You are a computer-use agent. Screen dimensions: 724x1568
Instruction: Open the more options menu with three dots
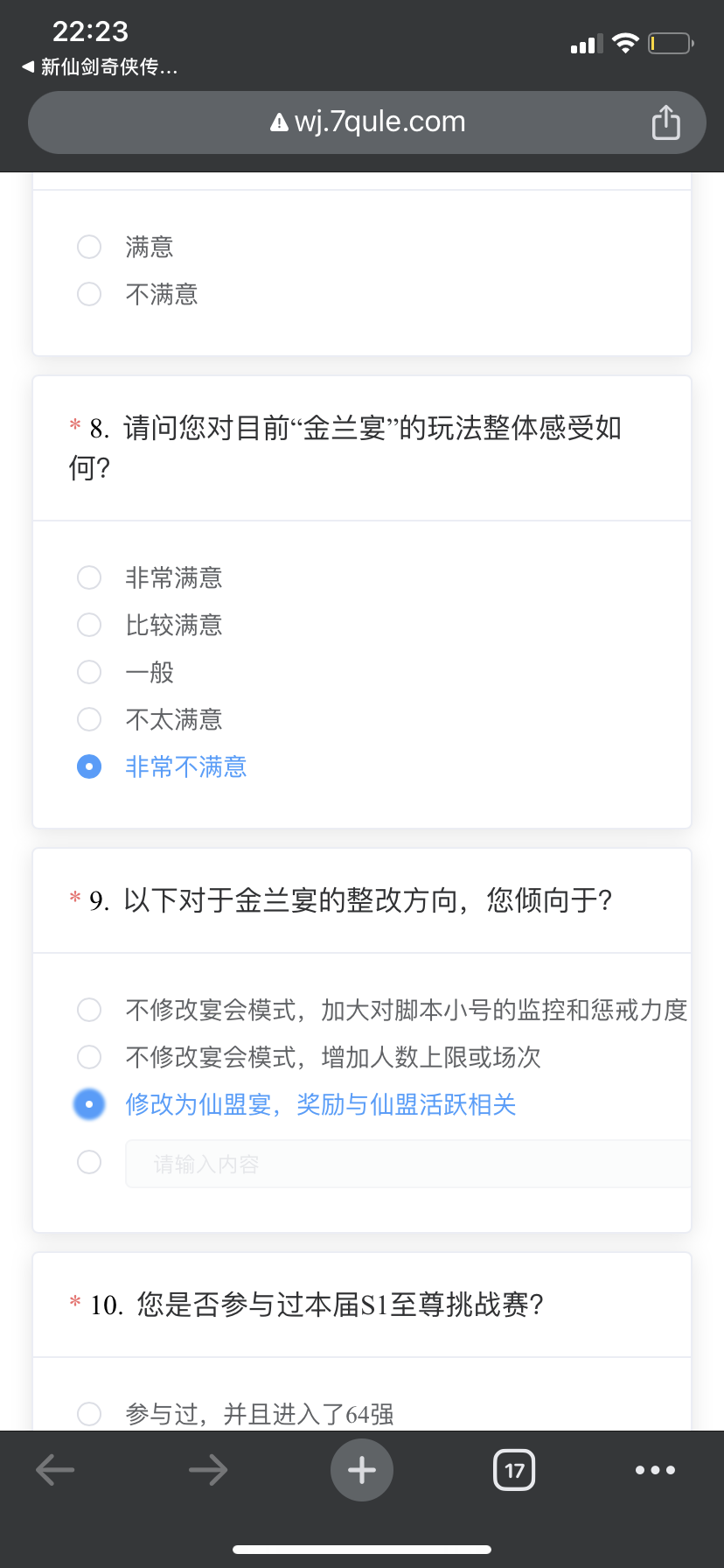[655, 1470]
